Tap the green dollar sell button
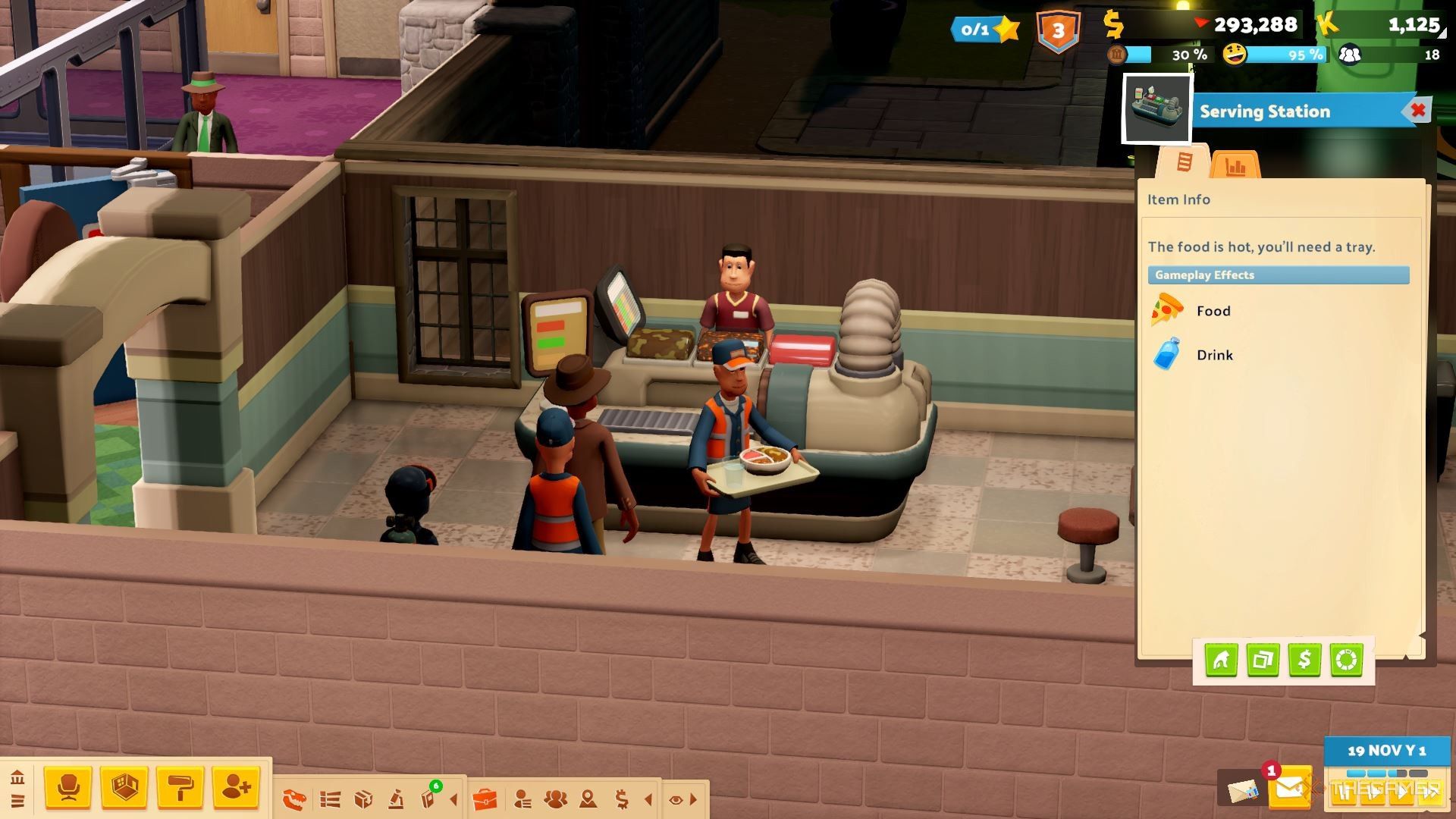1456x819 pixels. coord(1304,660)
